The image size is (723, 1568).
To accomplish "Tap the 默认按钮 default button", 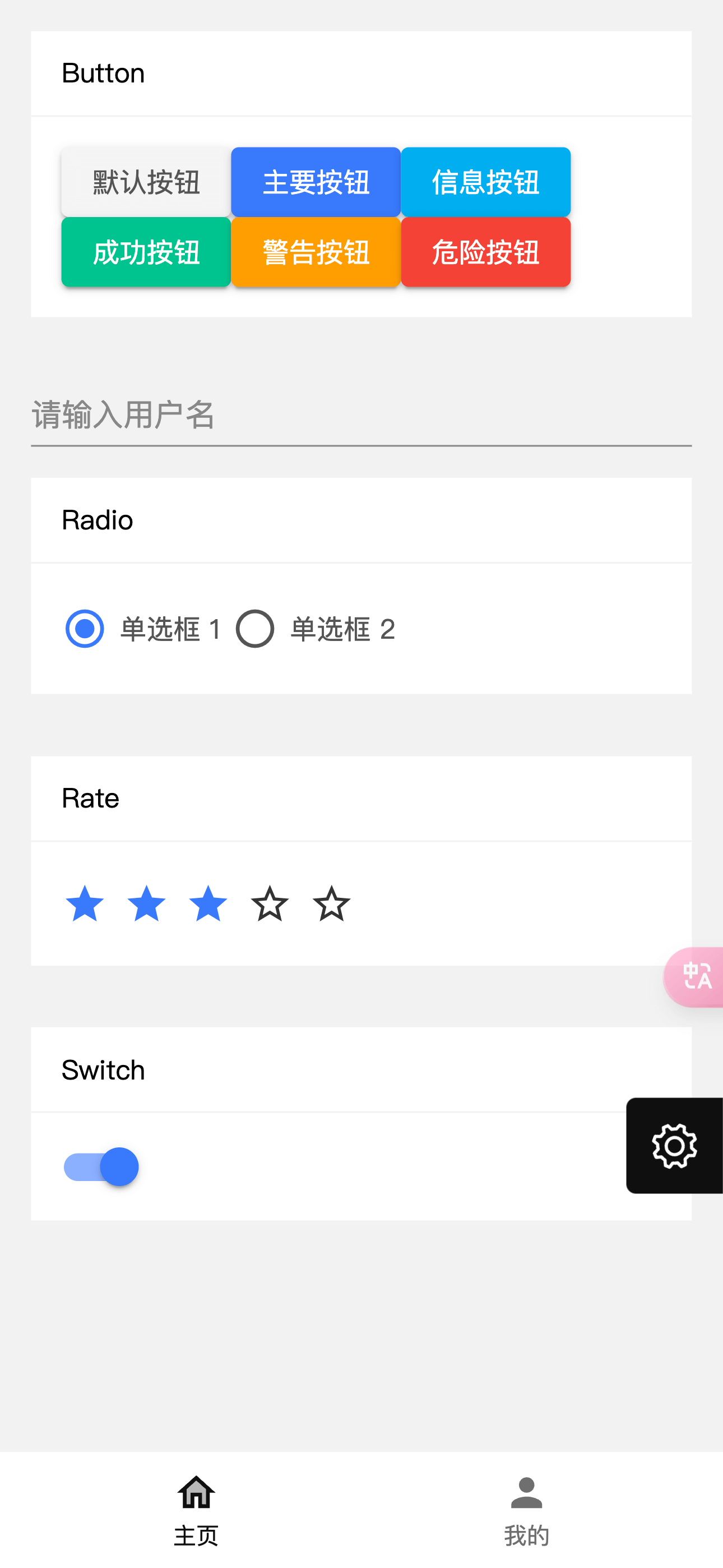I will 146,182.
